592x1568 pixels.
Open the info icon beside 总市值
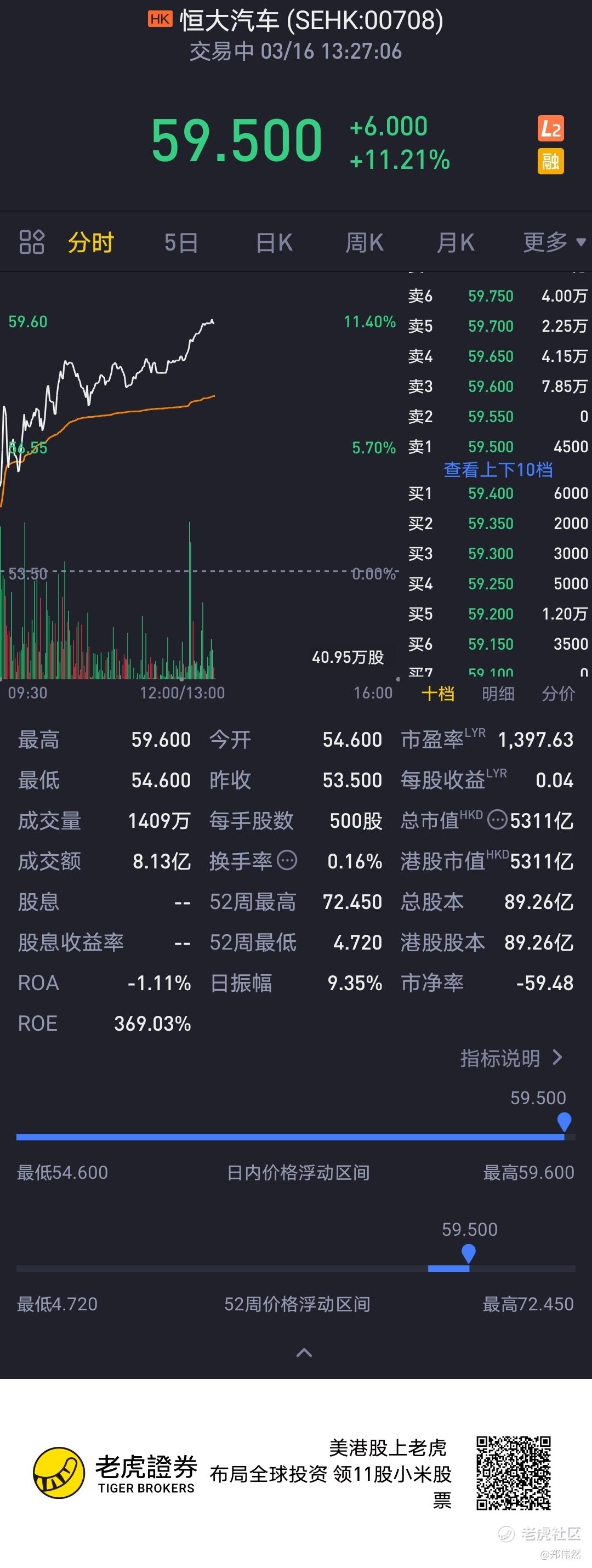pyautogui.click(x=498, y=820)
